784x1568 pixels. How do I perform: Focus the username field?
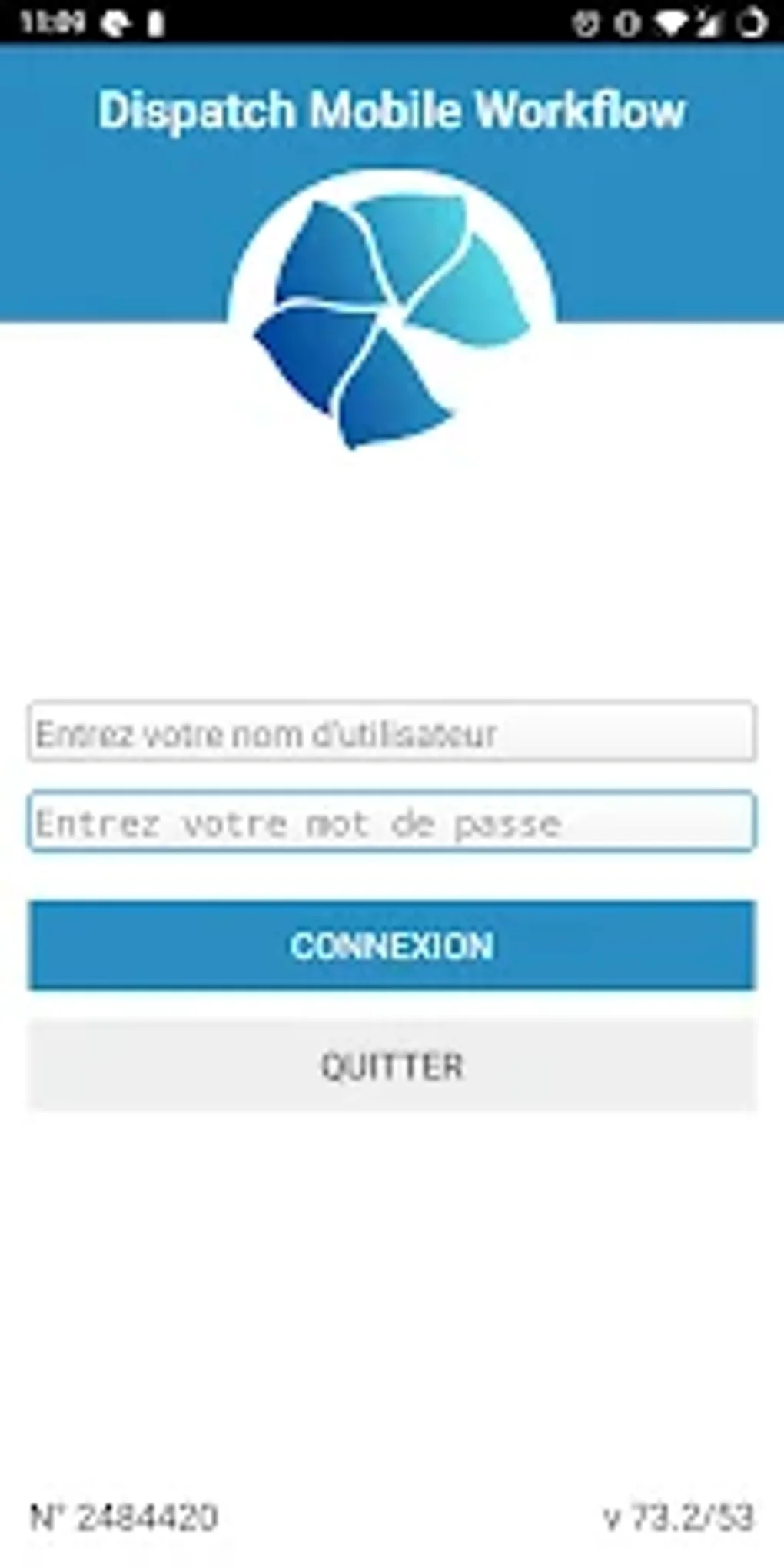(x=392, y=733)
